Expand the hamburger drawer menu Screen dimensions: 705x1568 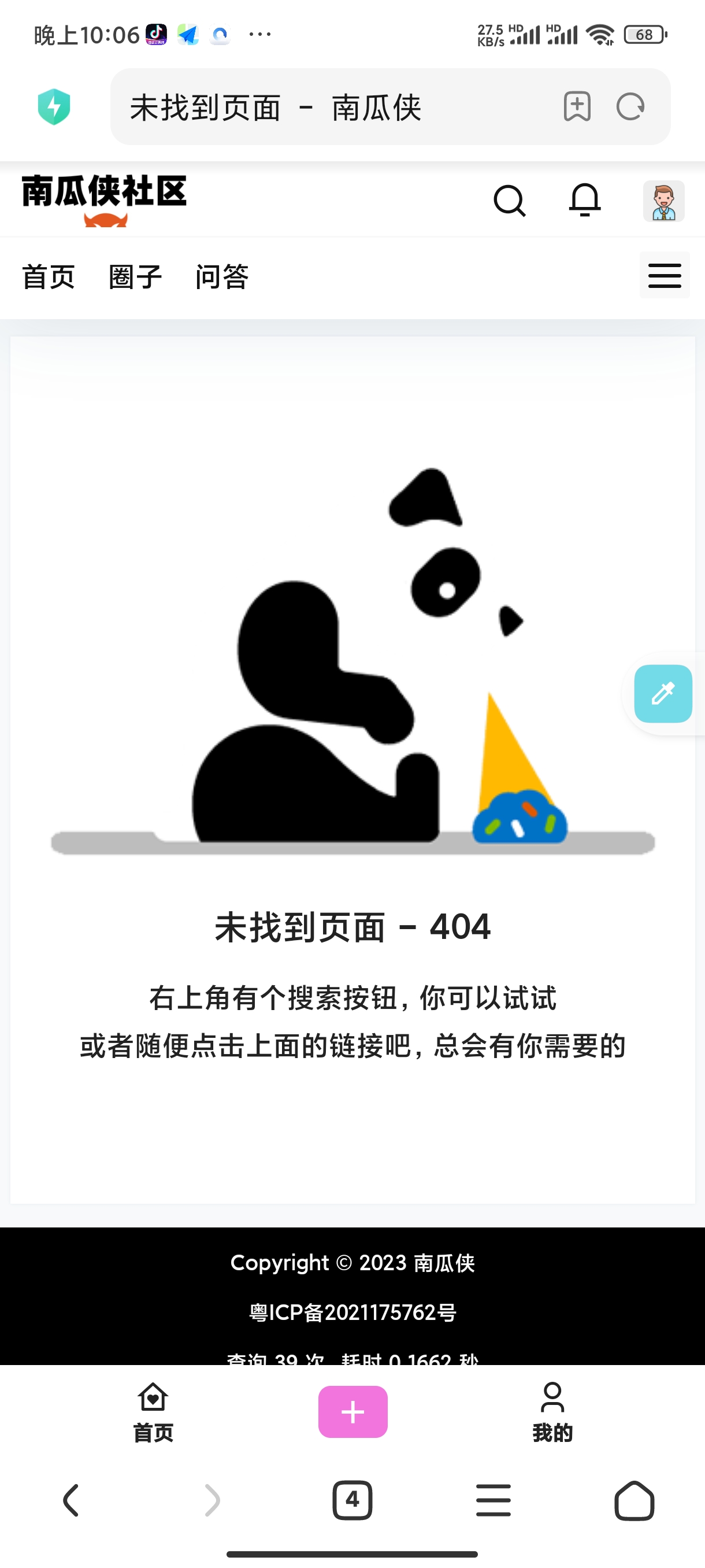pos(664,276)
